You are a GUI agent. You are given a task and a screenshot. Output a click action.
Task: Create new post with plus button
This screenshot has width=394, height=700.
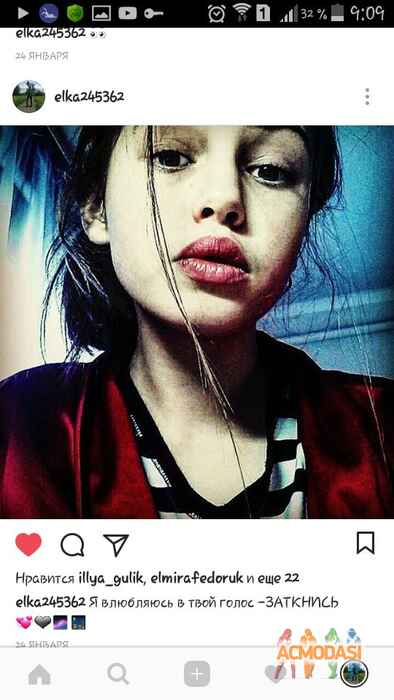tap(197, 674)
